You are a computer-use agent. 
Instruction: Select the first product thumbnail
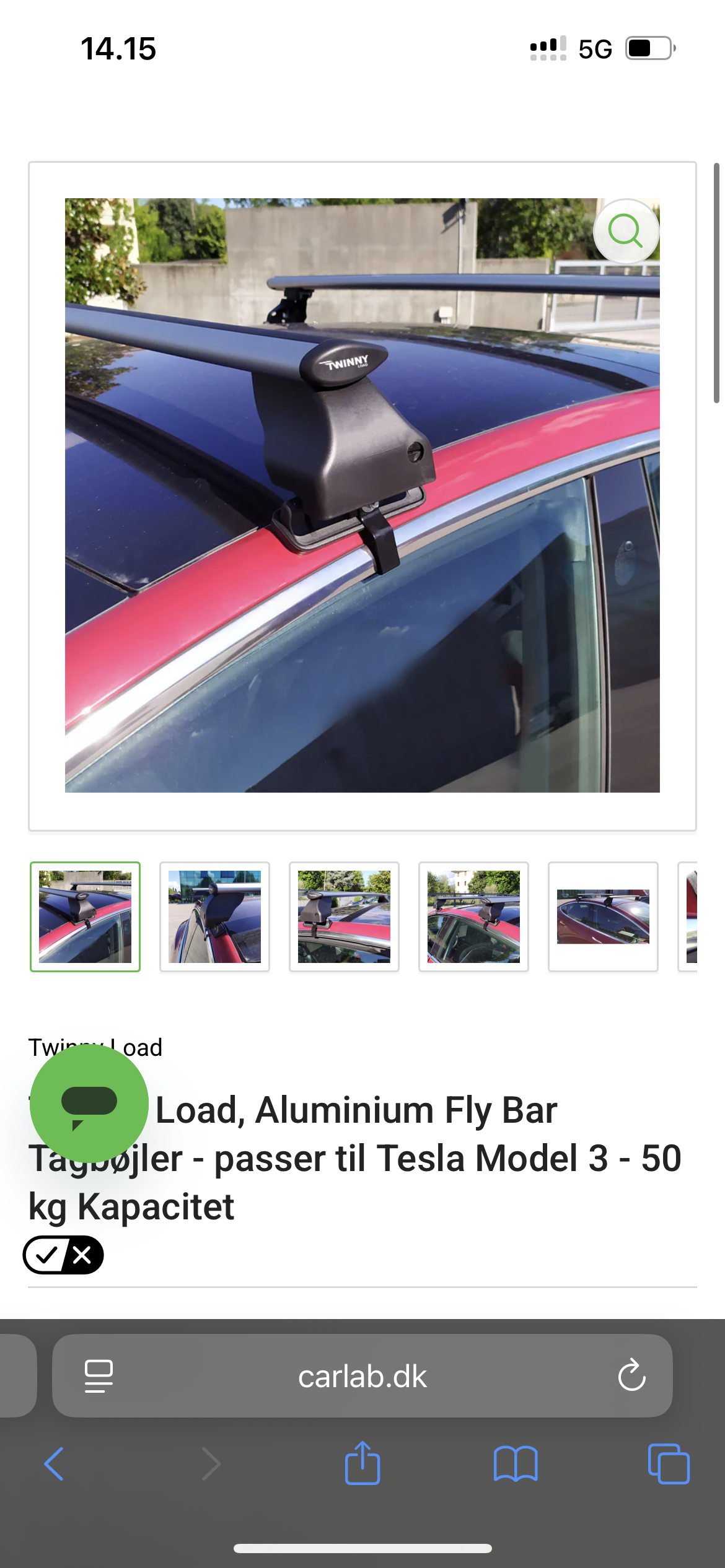[86, 917]
